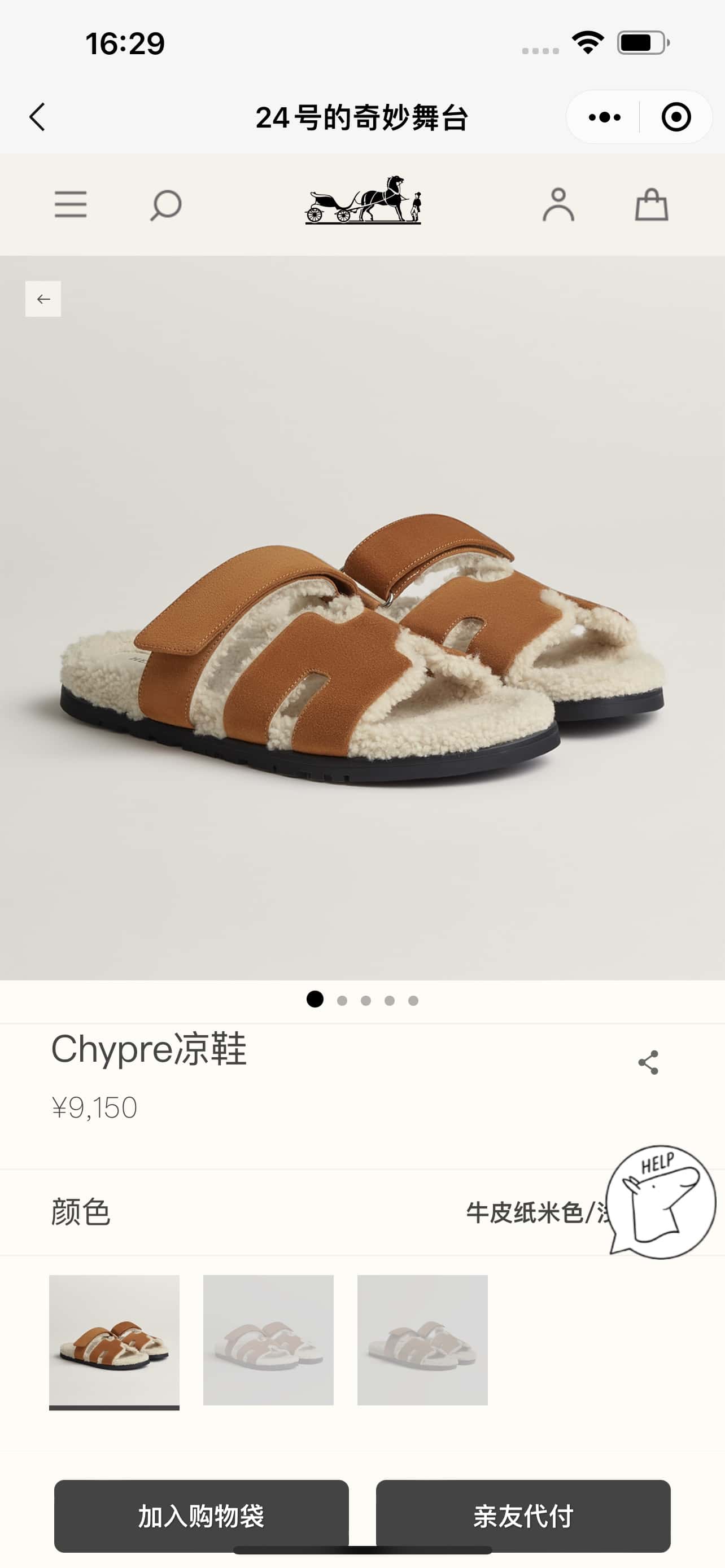Open the hamburger navigation menu
This screenshot has width=725, height=1568.
coord(71,204)
